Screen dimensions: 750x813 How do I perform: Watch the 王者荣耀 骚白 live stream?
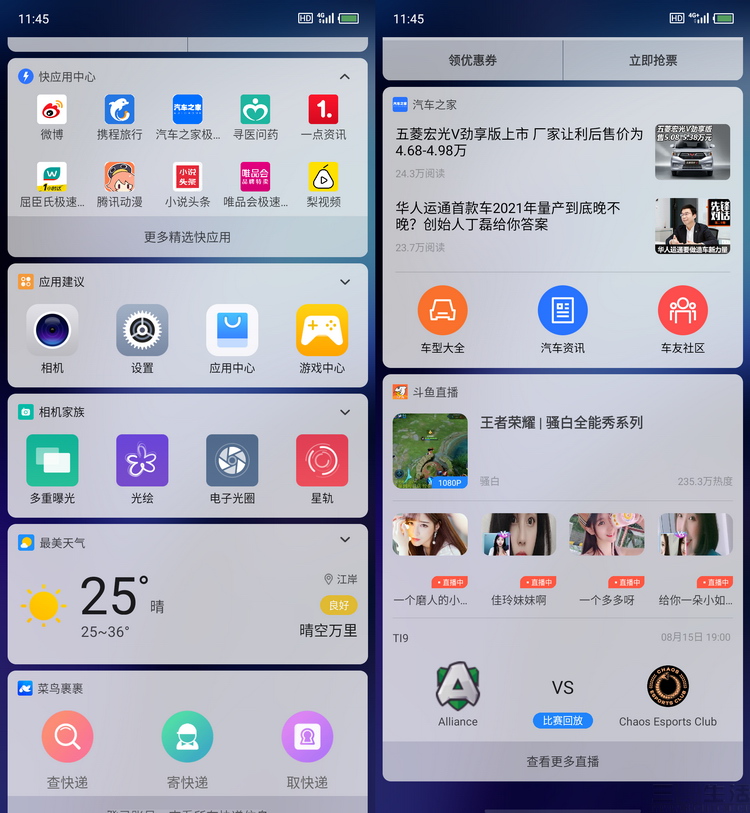coord(560,423)
